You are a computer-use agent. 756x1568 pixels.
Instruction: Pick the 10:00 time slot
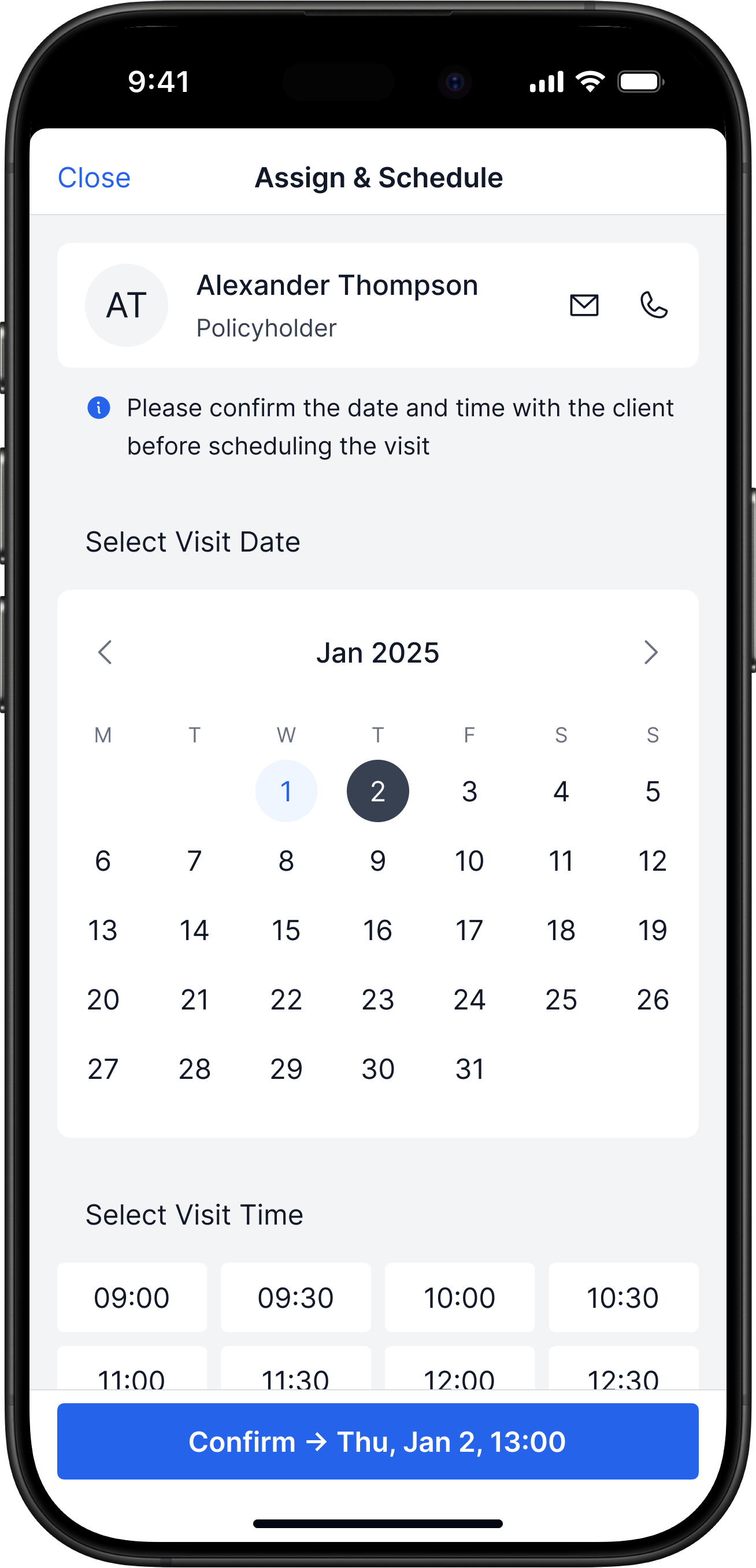click(x=459, y=1297)
